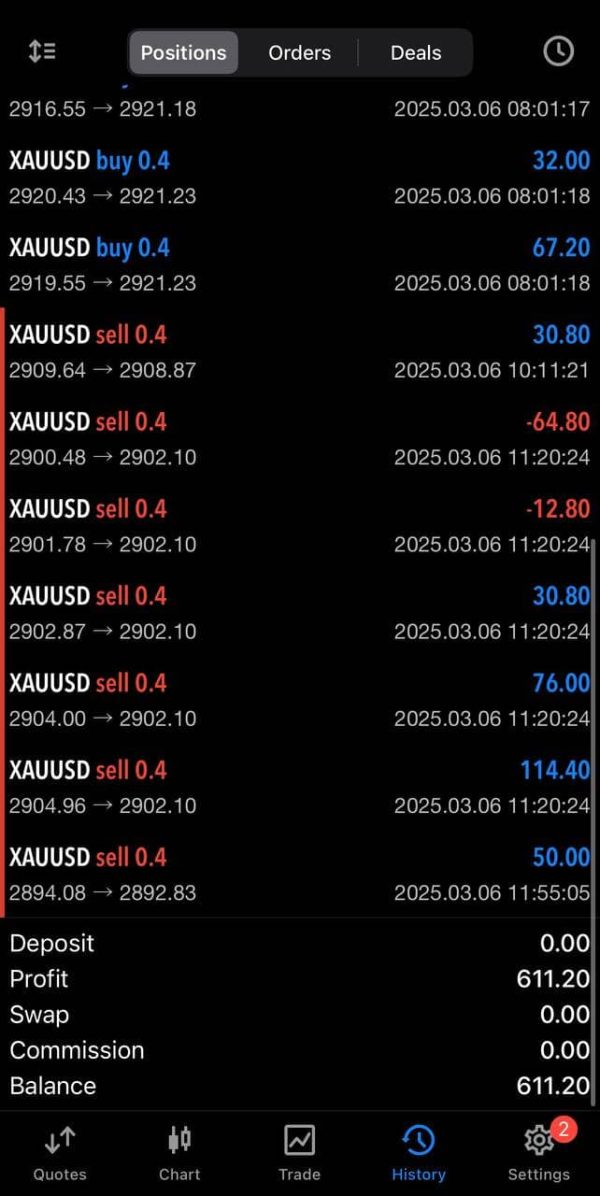Open the Trade tab
This screenshot has width=600, height=1196.
(x=299, y=1153)
